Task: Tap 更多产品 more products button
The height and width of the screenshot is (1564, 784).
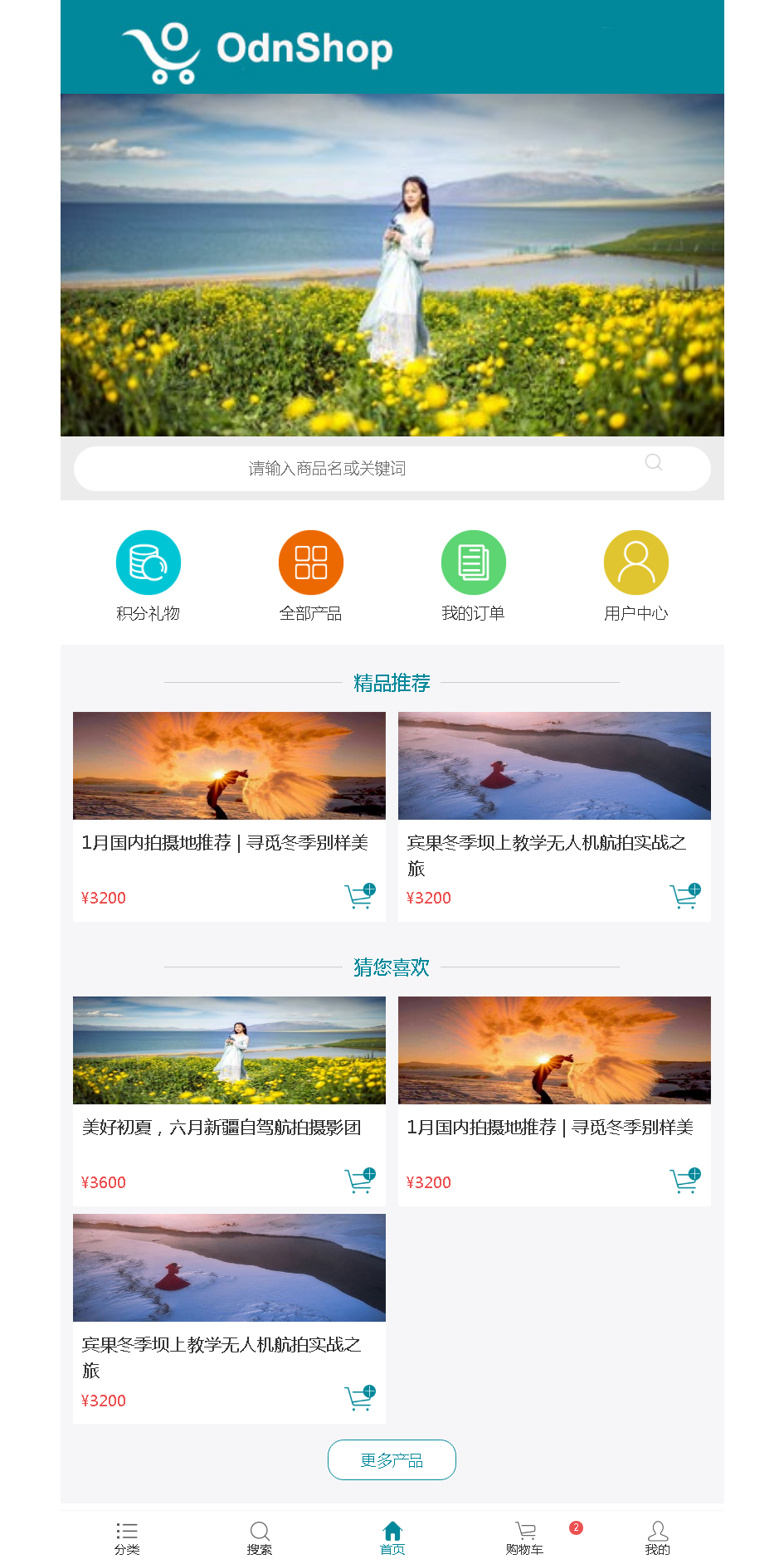Action: pyautogui.click(x=392, y=1460)
